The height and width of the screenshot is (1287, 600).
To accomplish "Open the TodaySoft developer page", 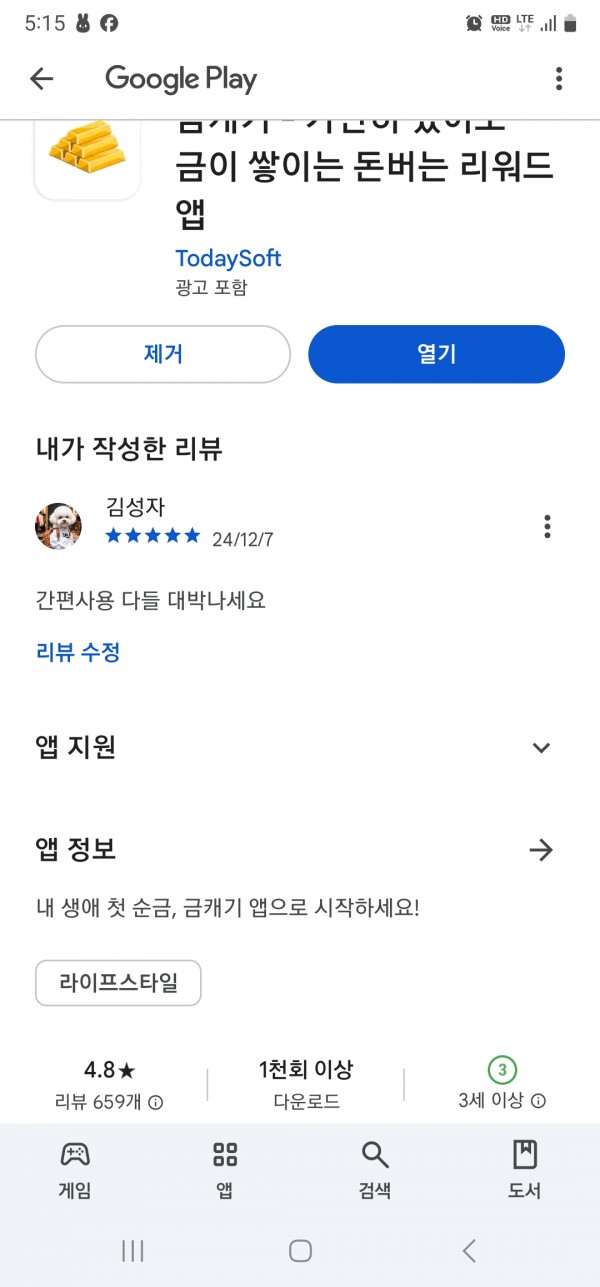I will tap(228, 258).
